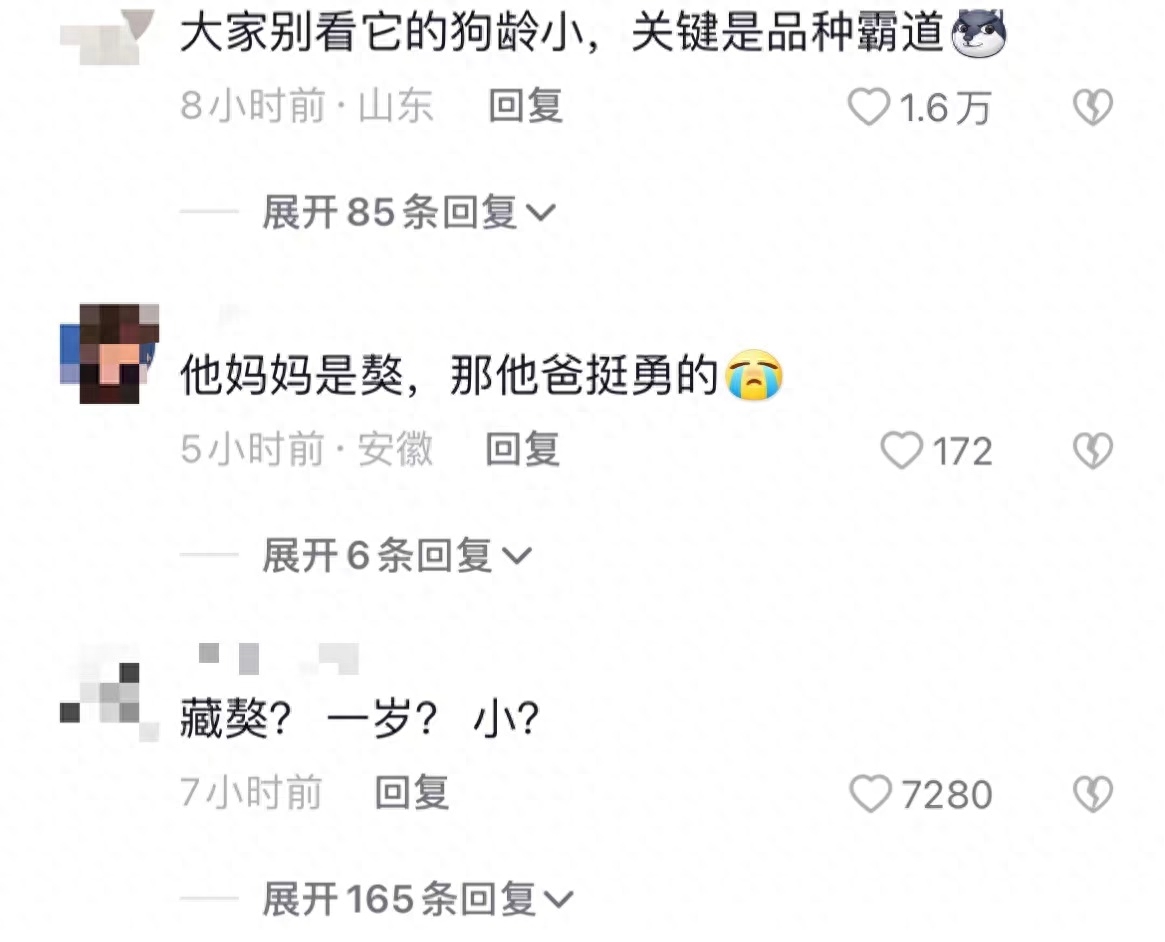Dislike the comment from 安徽
The width and height of the screenshot is (1165, 942).
(x=1092, y=451)
